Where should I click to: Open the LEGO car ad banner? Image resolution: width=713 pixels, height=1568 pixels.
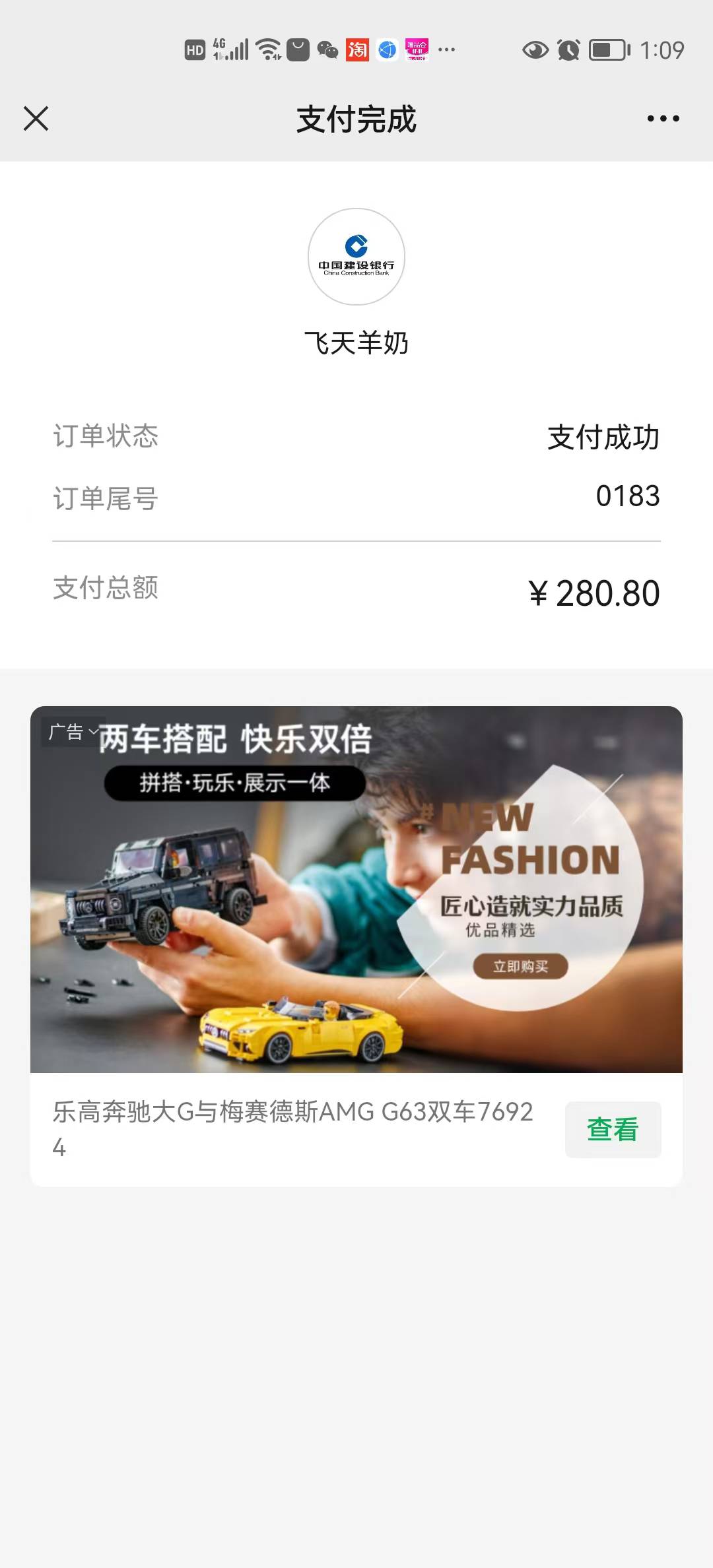pyautogui.click(x=356, y=889)
